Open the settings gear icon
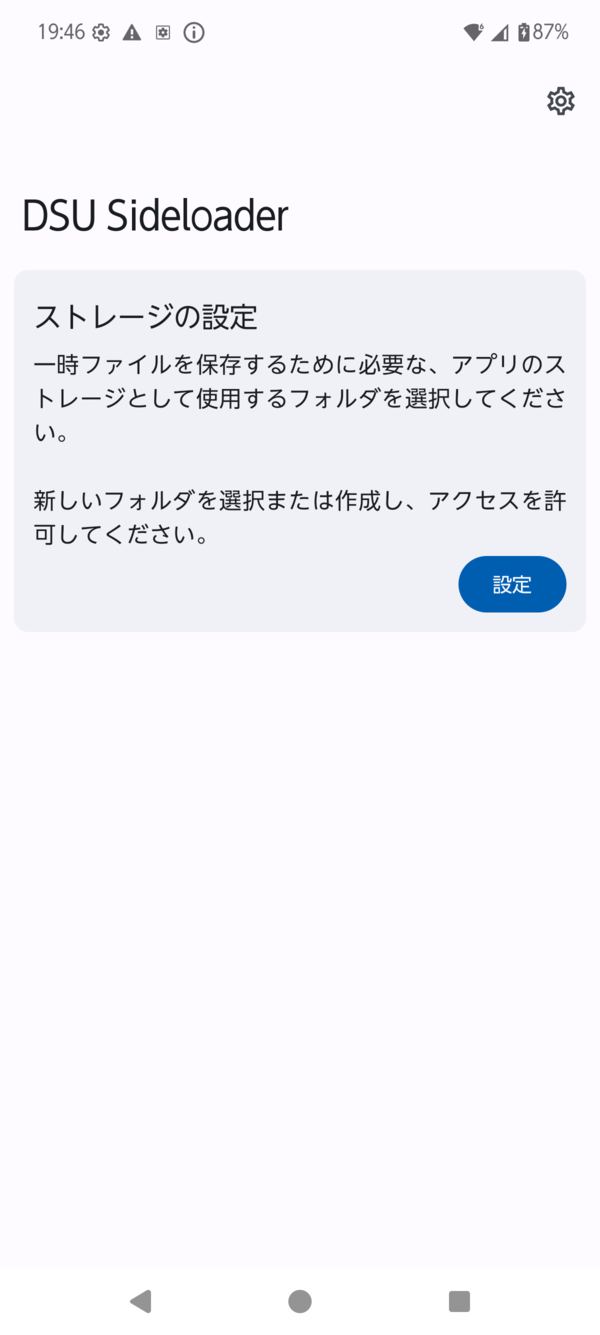Screen dimensions: 600x1335 pyautogui.click(x=561, y=101)
